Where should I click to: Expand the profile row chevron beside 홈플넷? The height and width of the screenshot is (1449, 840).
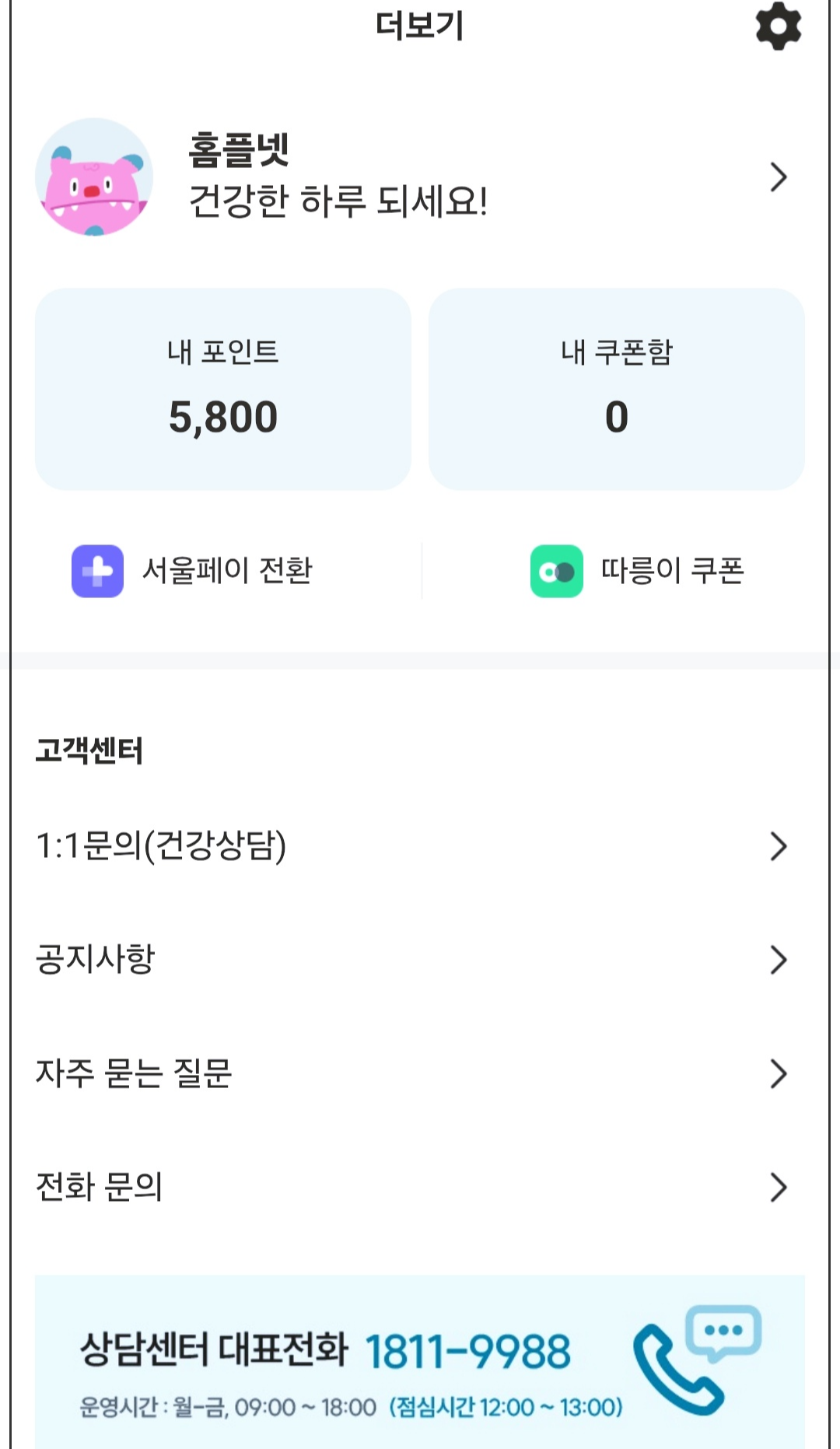pyautogui.click(x=778, y=176)
